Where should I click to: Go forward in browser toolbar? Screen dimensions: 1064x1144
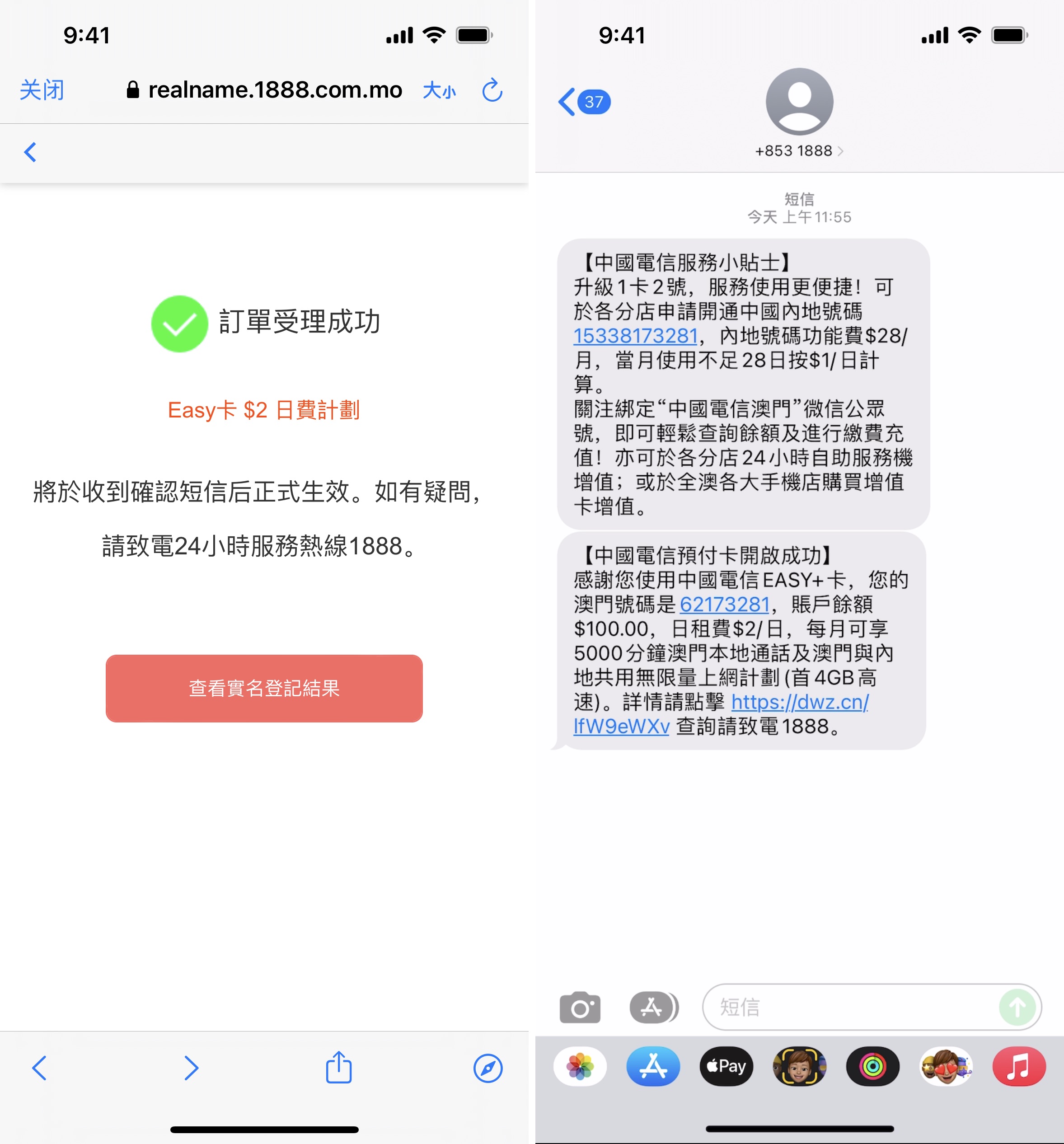coord(191,1068)
